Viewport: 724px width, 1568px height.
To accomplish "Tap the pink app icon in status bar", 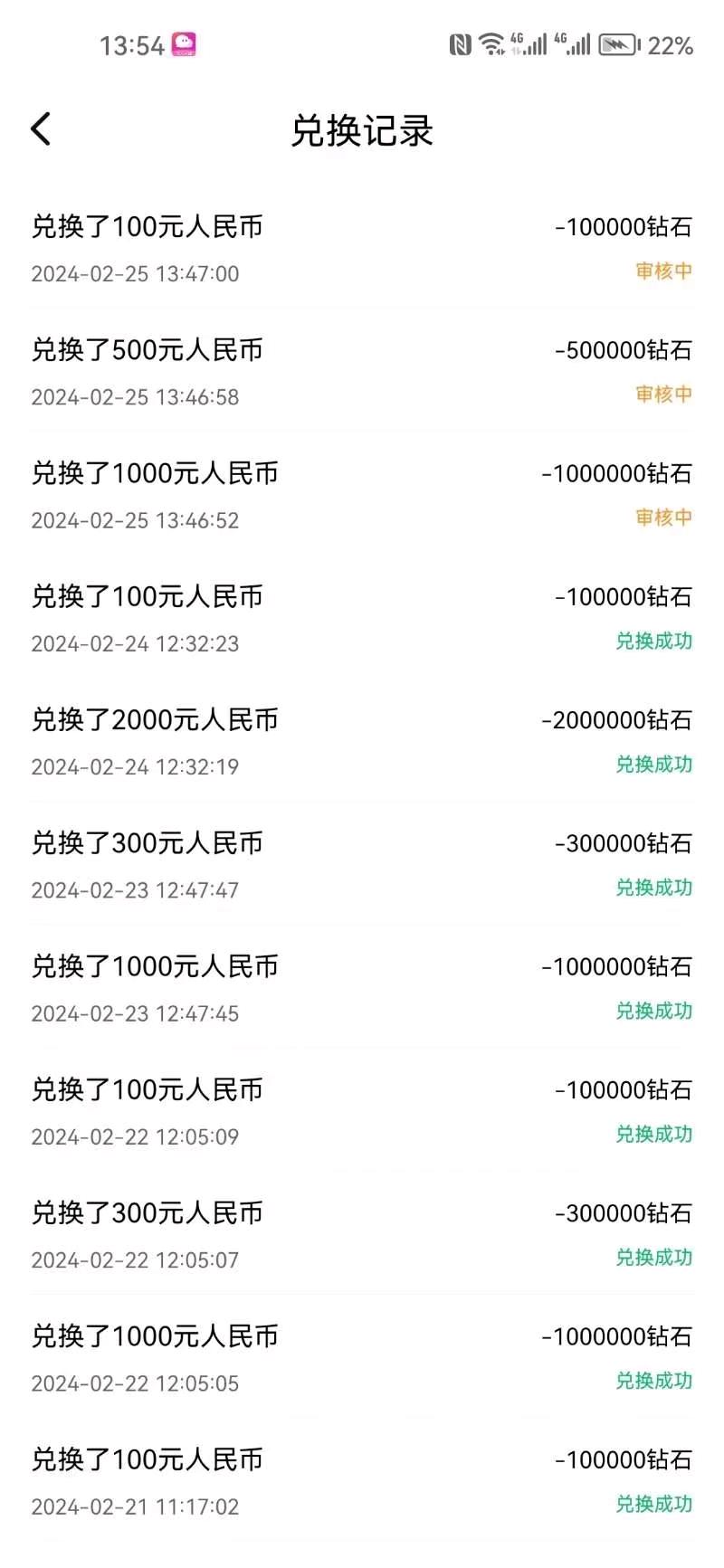I will [x=185, y=43].
